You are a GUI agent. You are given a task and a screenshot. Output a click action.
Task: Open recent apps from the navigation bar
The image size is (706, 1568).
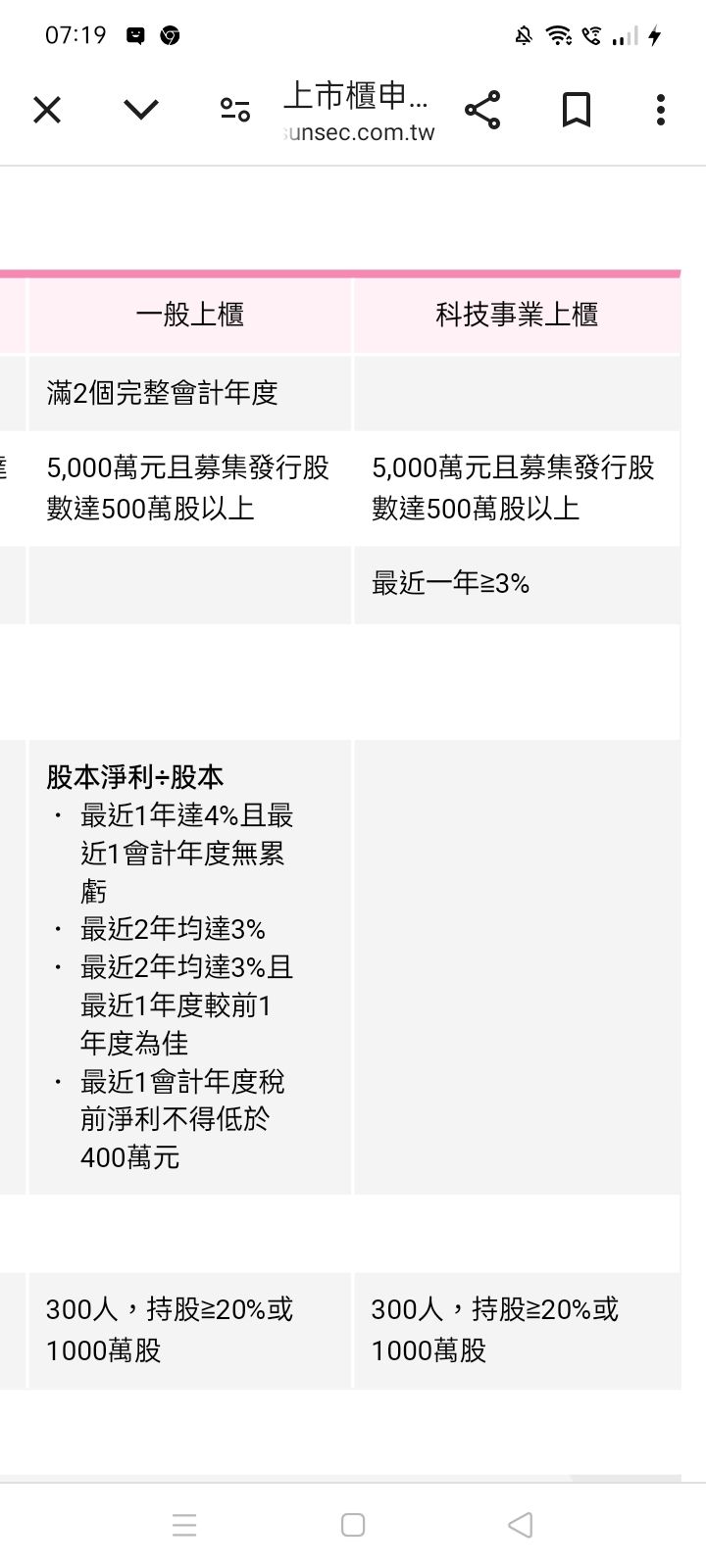pyautogui.click(x=184, y=1525)
